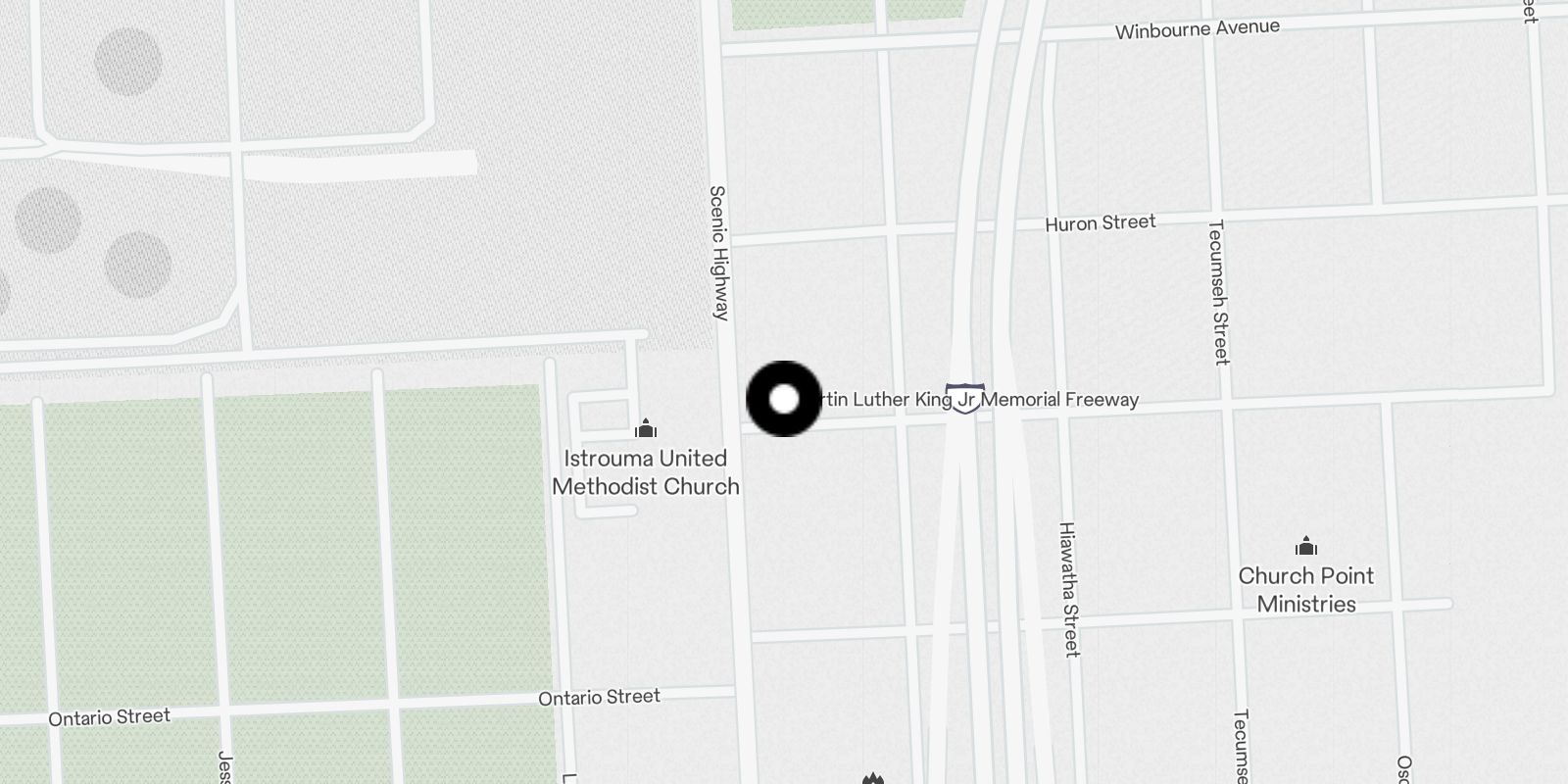Screen dimensions: 1568x784
Task: Open Istrouma United Methodist Church place marker
Action: tap(646, 429)
